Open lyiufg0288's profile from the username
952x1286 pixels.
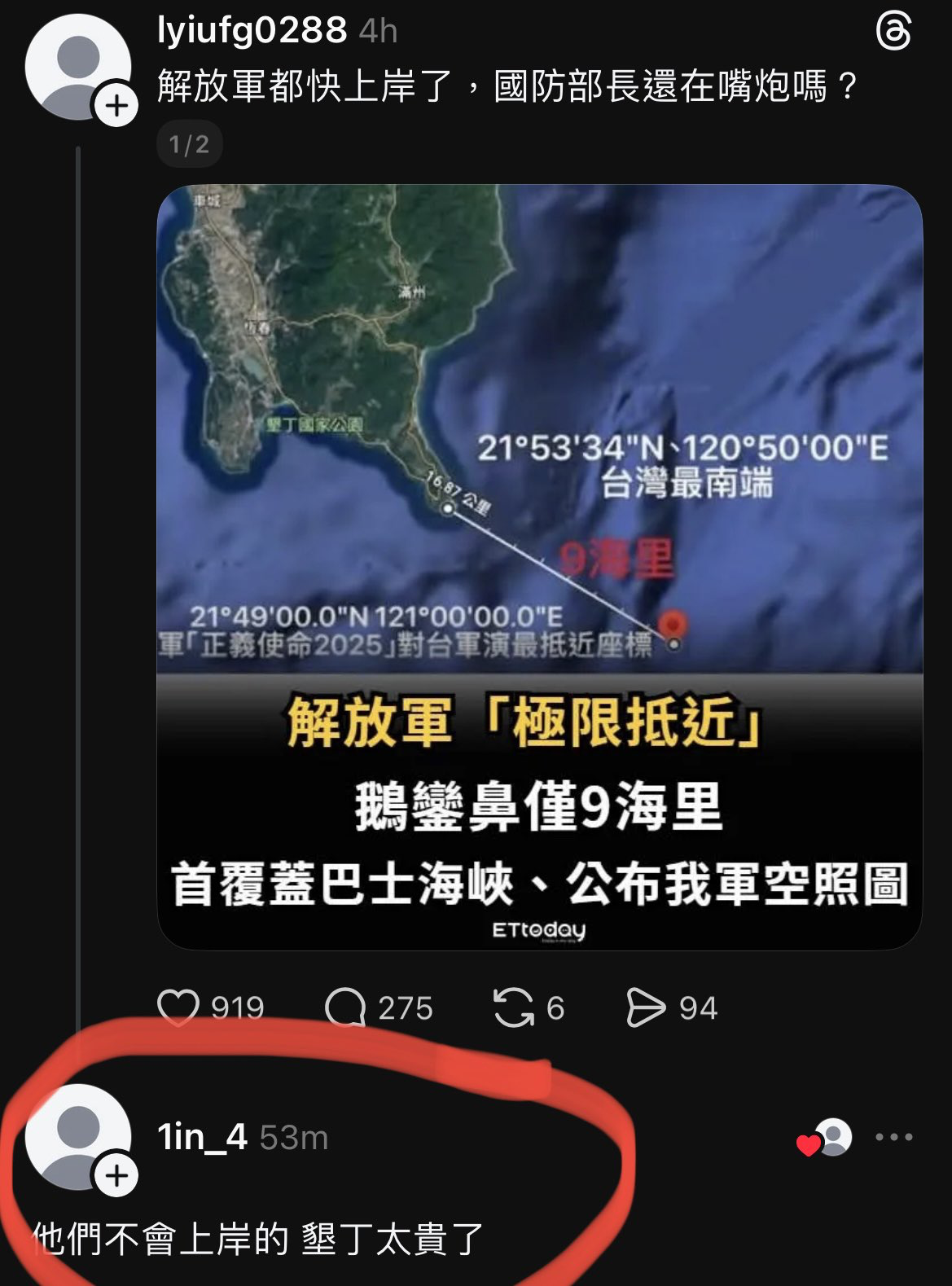252,31
